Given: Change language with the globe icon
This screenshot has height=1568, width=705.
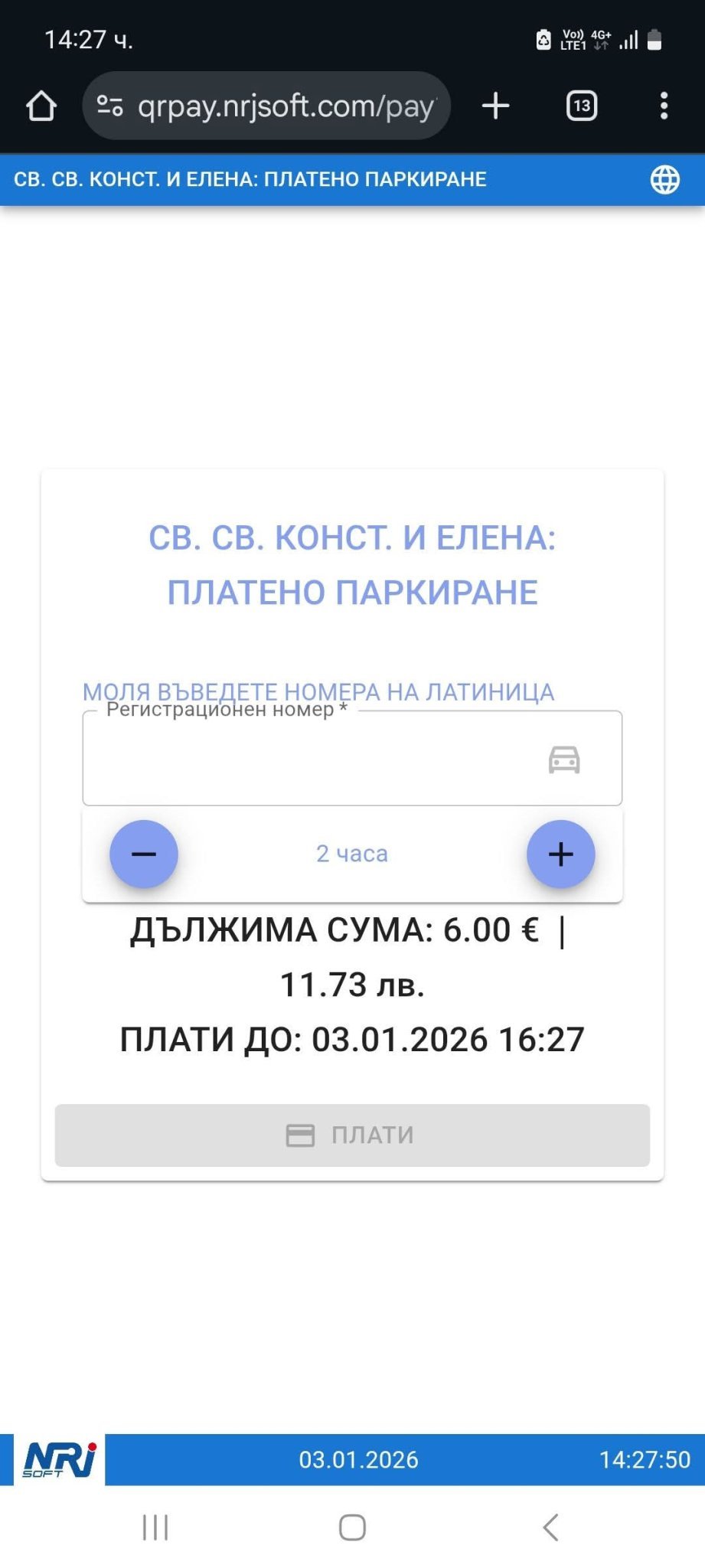Looking at the screenshot, I should (x=664, y=180).
